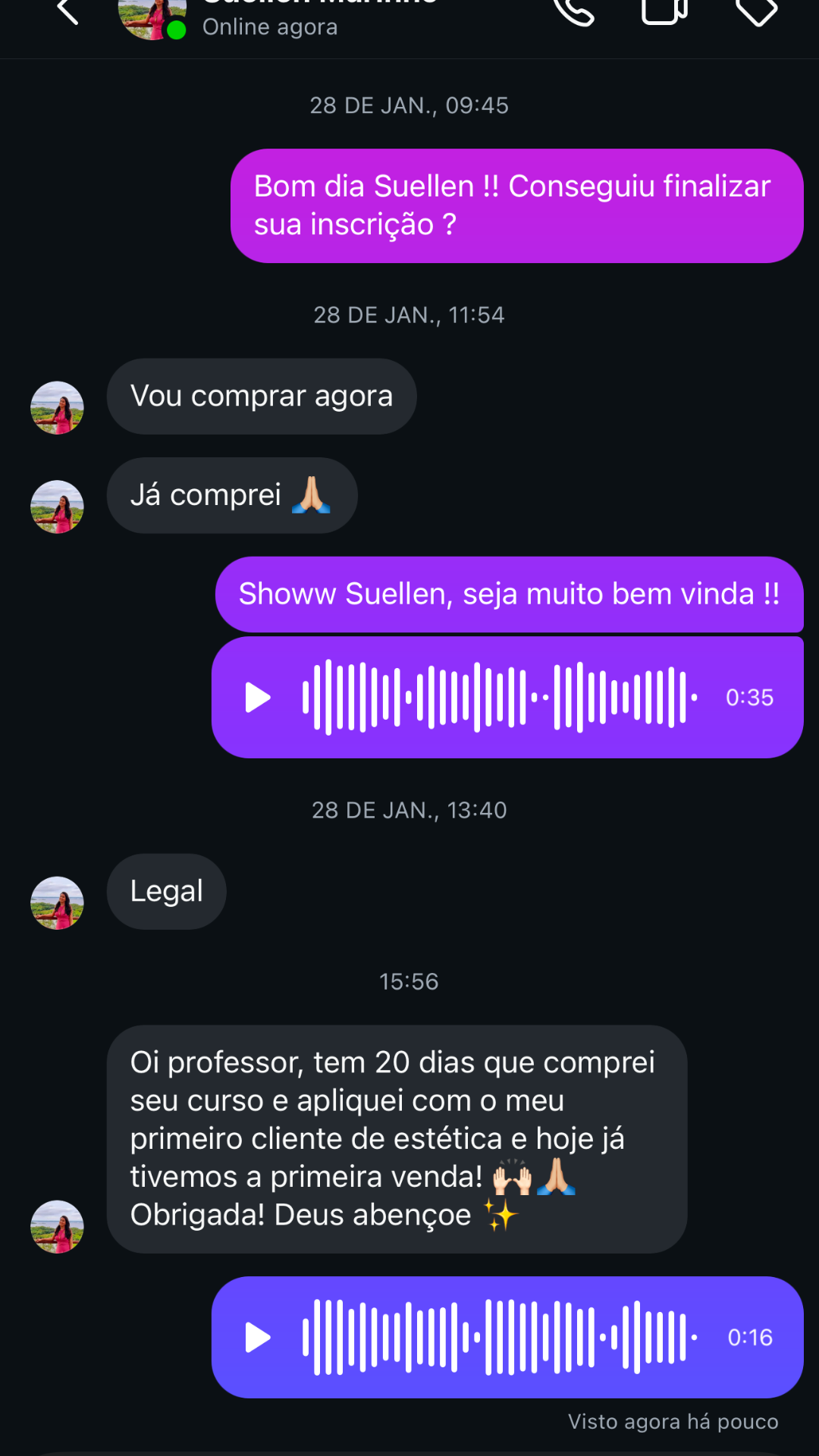Open the avatar beside the "Legal" message
Screen dimensions: 819x1456
pos(57,903)
